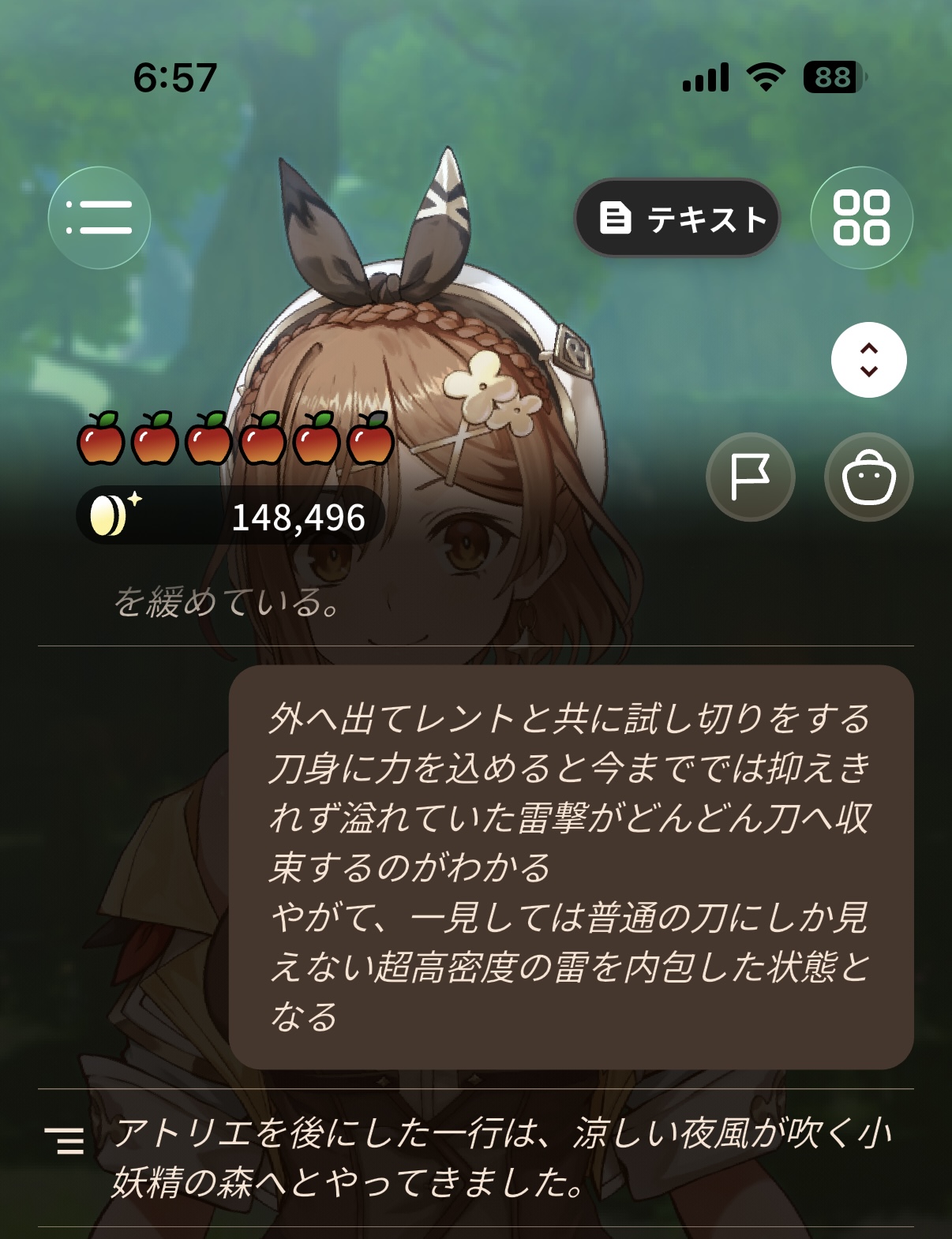This screenshot has height=1239, width=952.
Task: Select the message bubble starting 外へ出て
Action: point(571,867)
